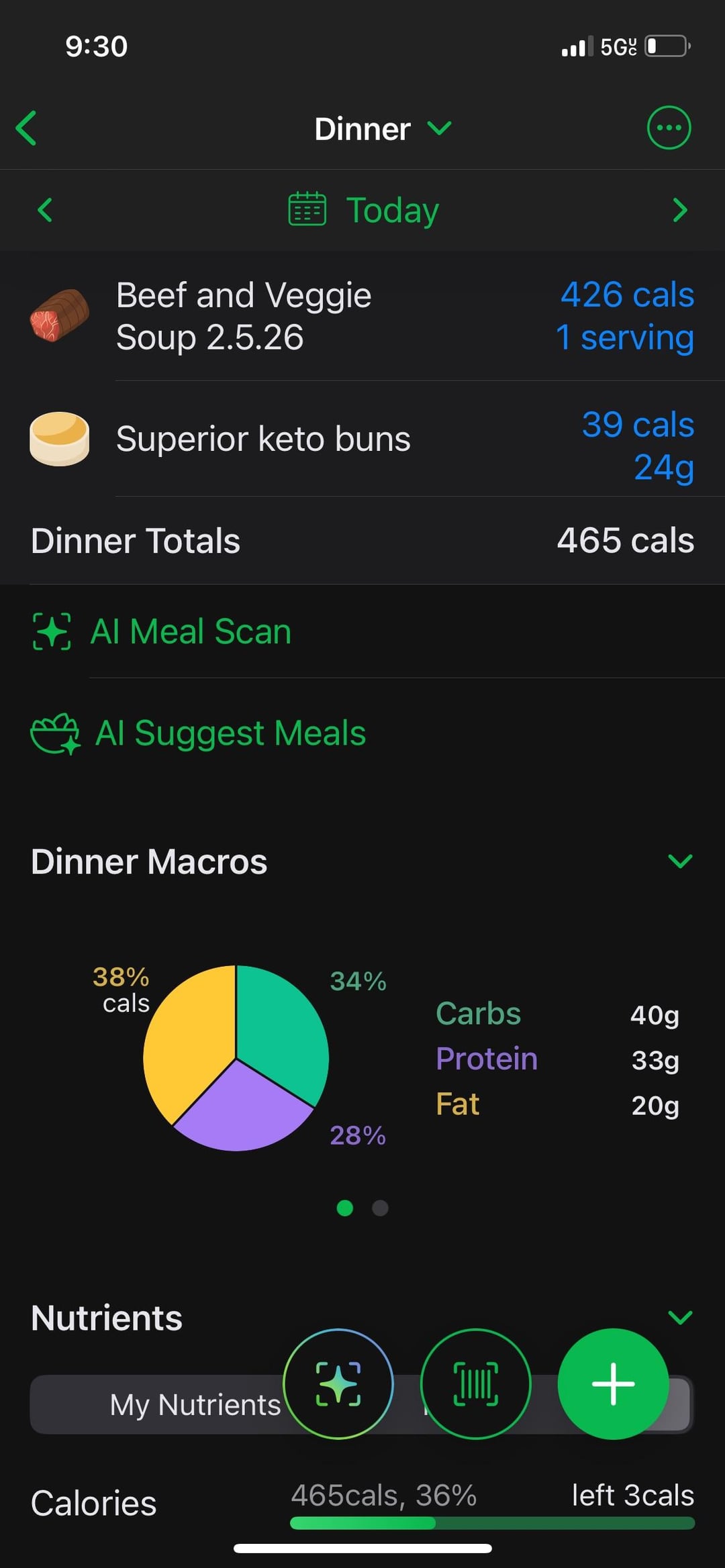Switch to the second macros page dot
The width and height of the screenshot is (725, 1568).
click(x=380, y=1208)
